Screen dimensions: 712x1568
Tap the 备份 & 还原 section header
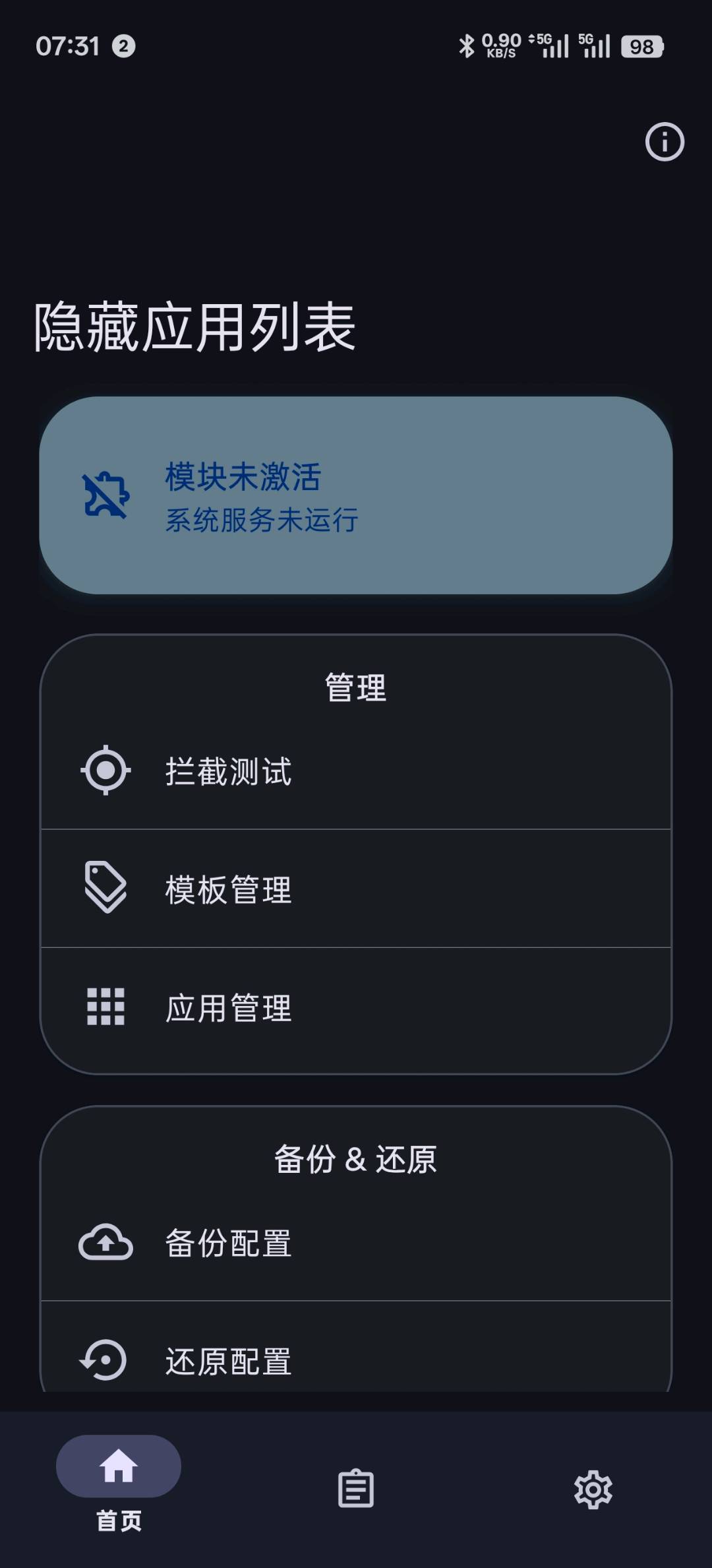(356, 1161)
